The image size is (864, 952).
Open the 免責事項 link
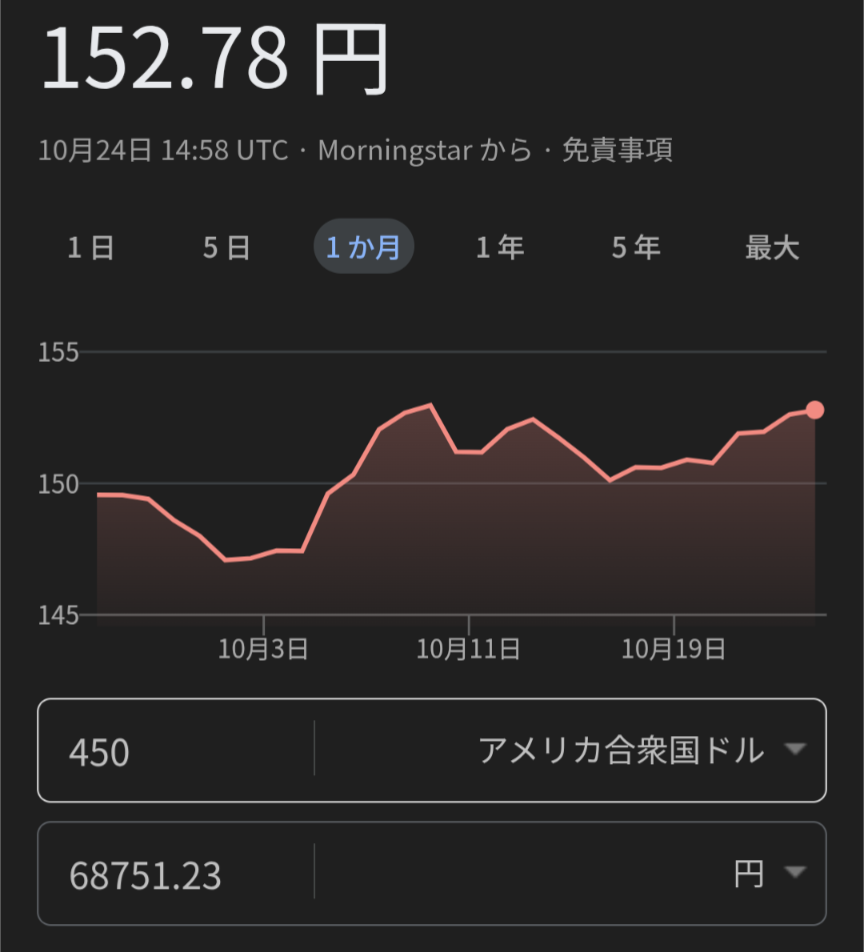(616, 151)
